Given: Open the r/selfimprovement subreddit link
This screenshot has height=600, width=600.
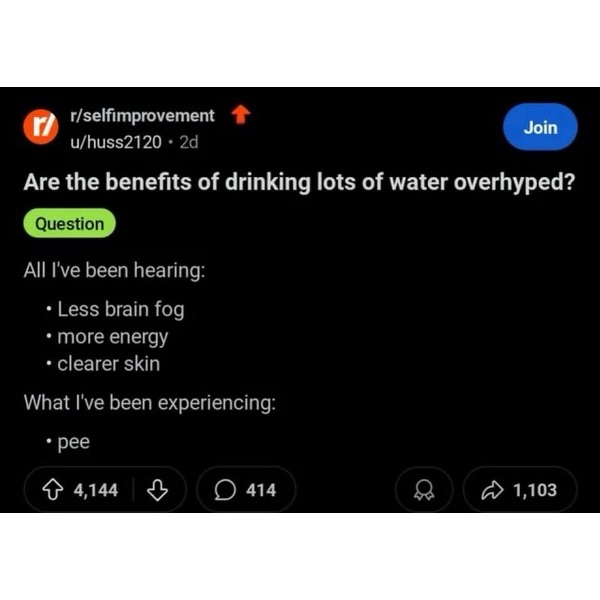Looking at the screenshot, I should click(142, 116).
